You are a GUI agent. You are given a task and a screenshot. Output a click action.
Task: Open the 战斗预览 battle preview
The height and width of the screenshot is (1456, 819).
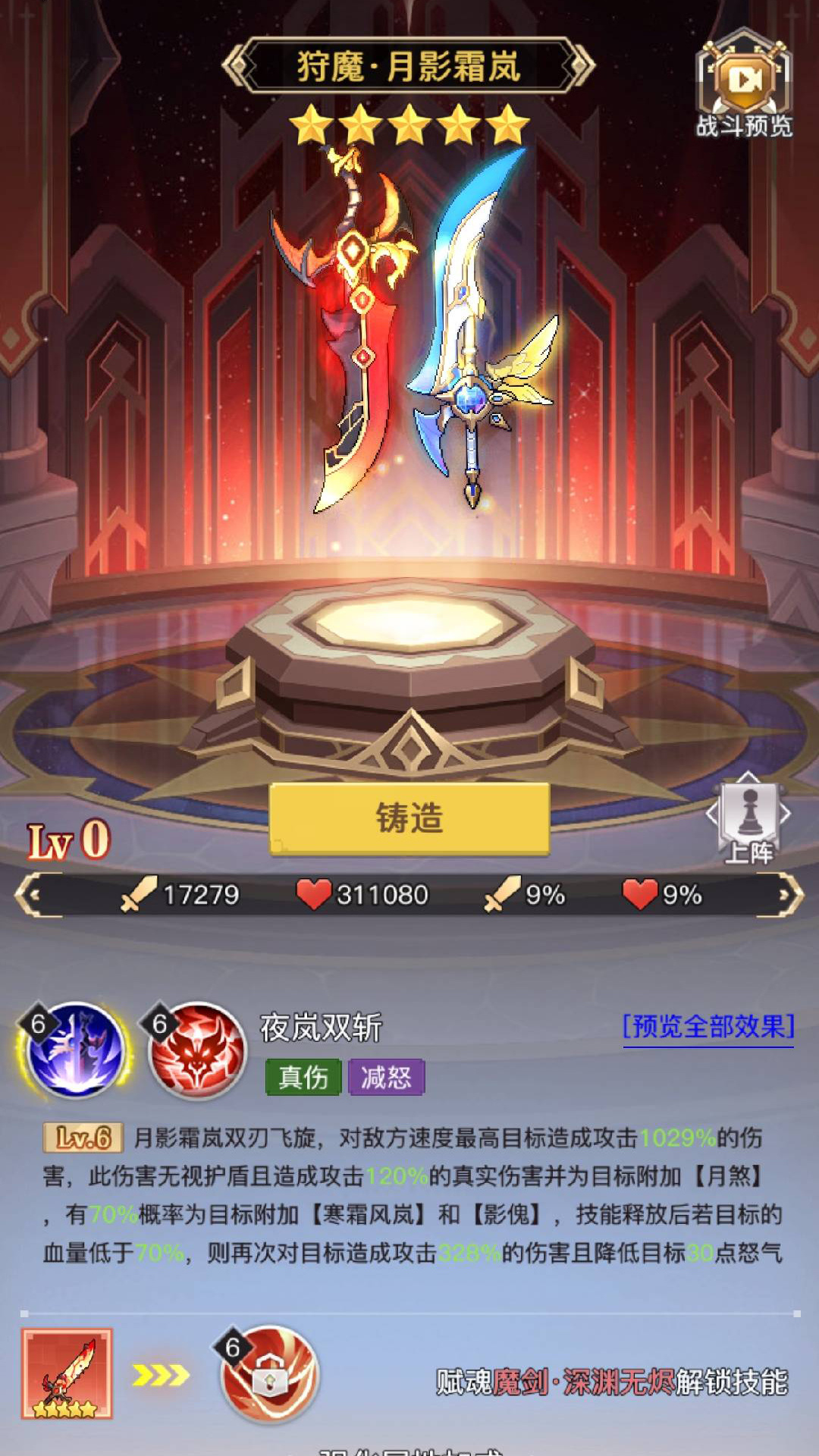point(744,85)
